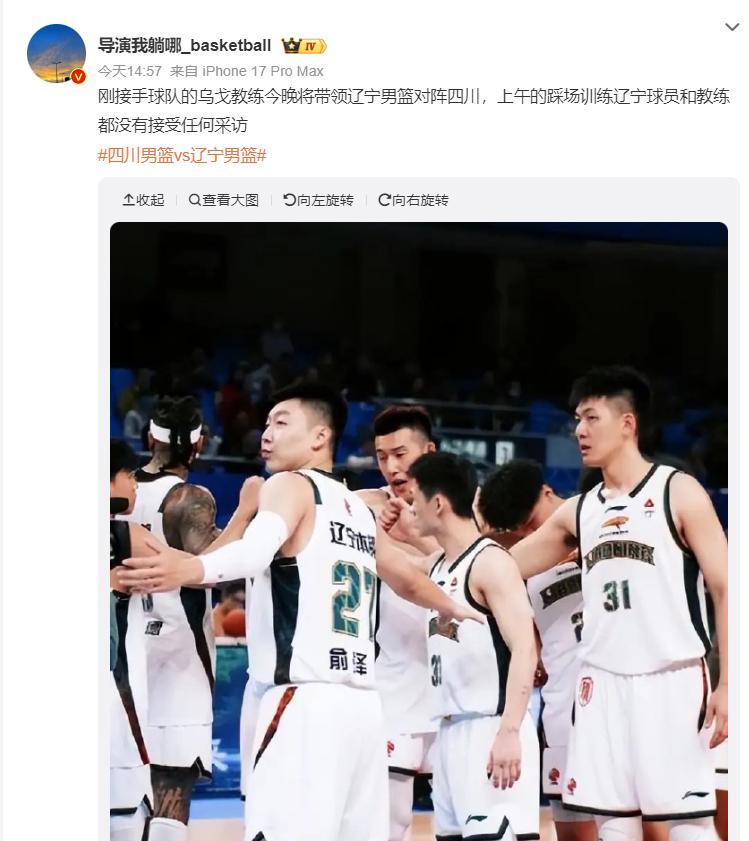749x841 pixels.
Task: View the large image via 查看大图
Action: click(224, 200)
